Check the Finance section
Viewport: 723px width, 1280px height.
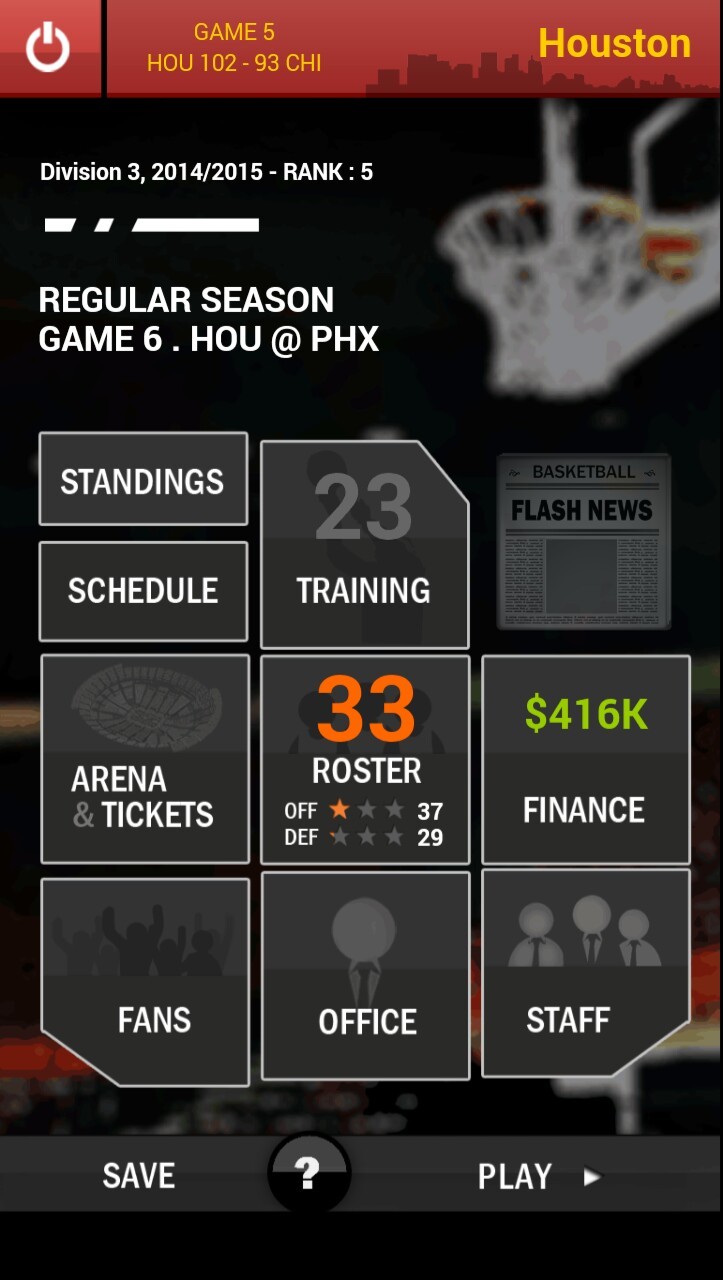coord(586,760)
